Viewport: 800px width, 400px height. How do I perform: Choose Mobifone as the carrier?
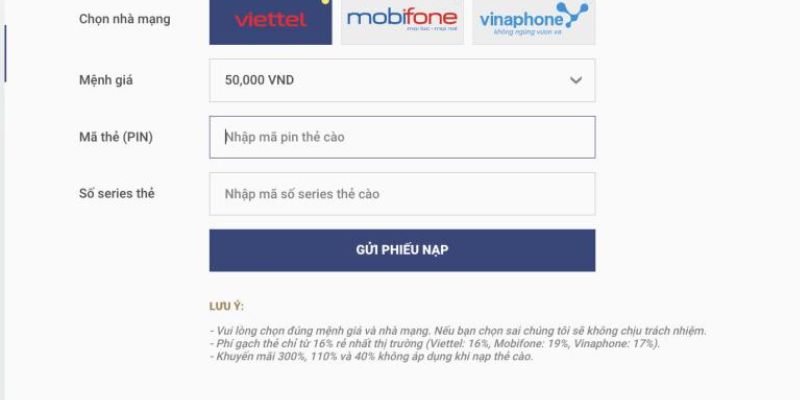pyautogui.click(x=402, y=21)
